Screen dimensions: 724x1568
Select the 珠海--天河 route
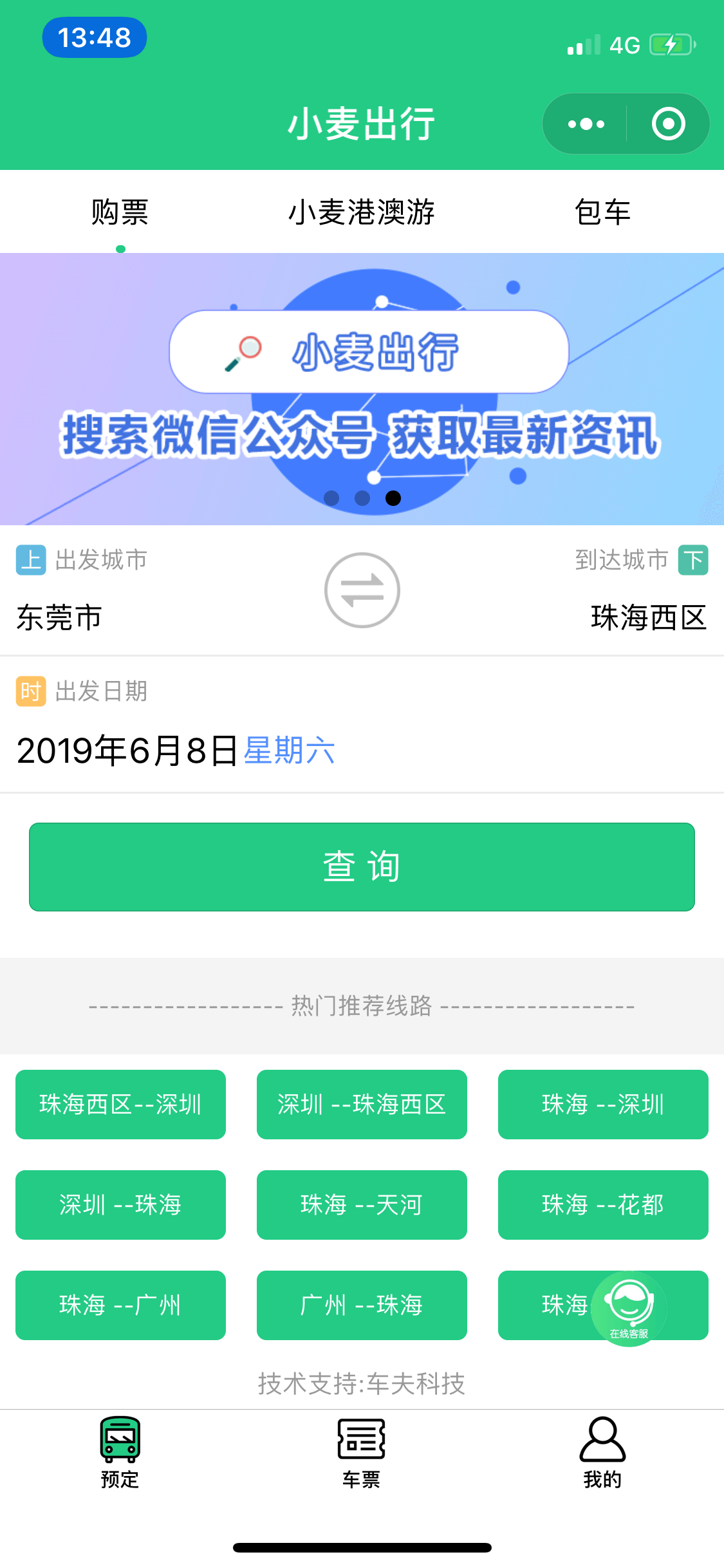coord(362,1204)
